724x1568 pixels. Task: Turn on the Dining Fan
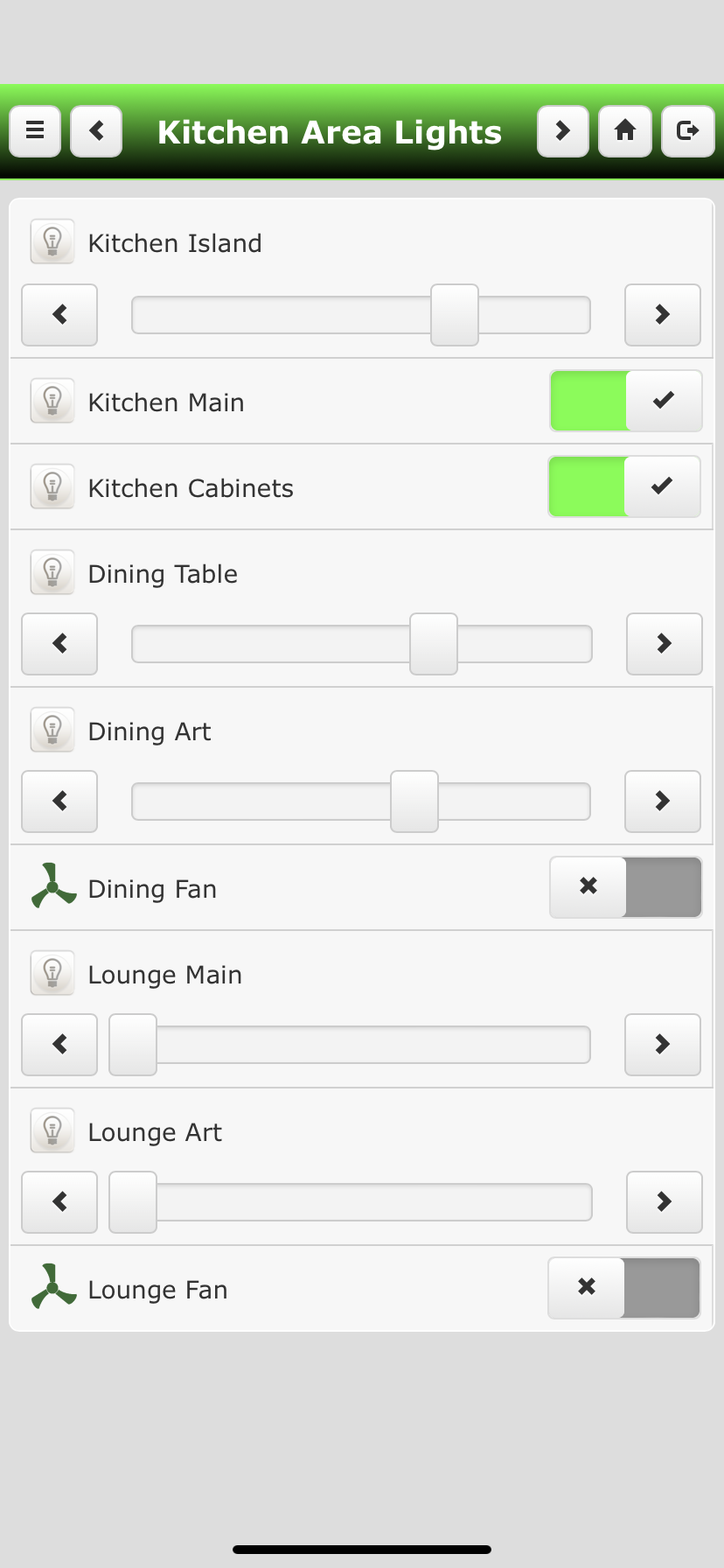pyautogui.click(x=626, y=887)
